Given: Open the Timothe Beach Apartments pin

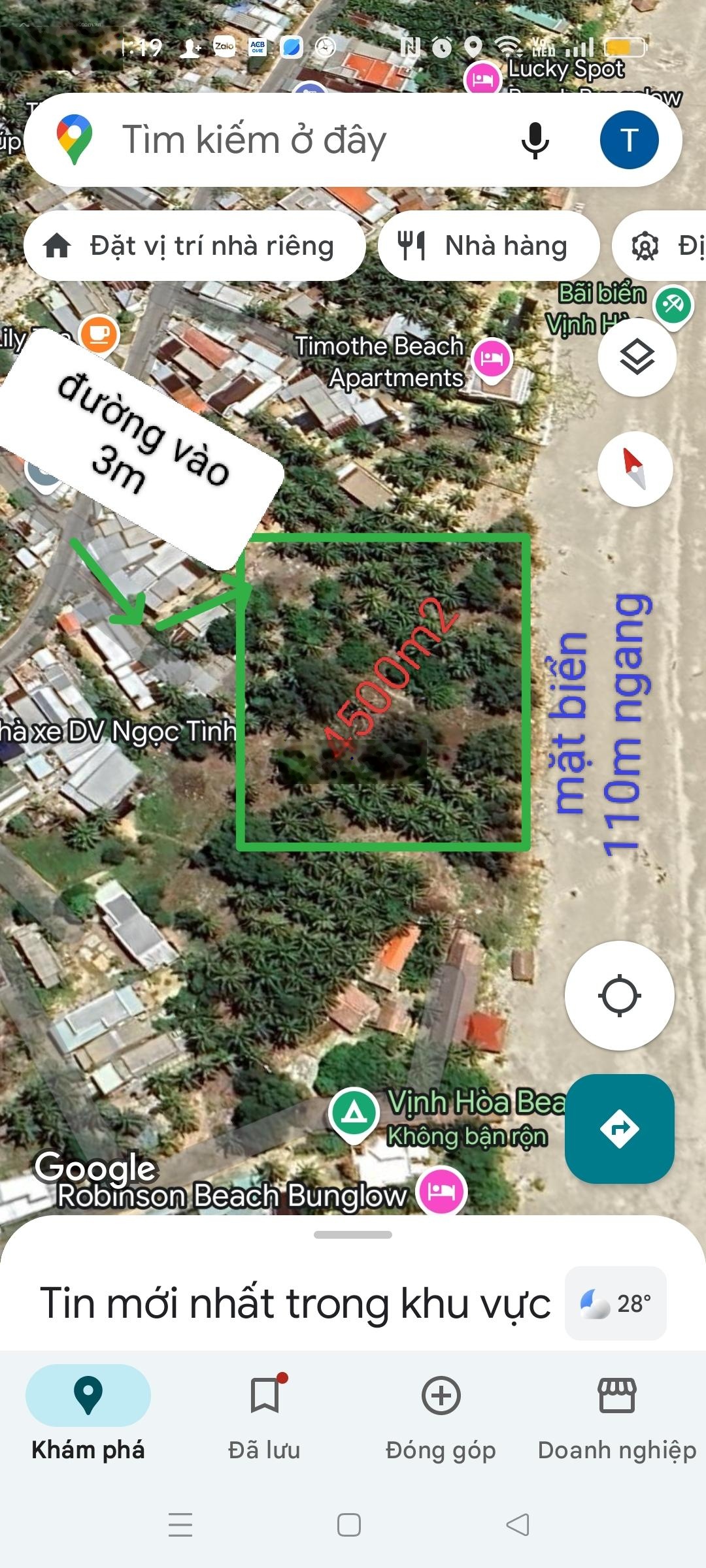Looking at the screenshot, I should pos(492,358).
